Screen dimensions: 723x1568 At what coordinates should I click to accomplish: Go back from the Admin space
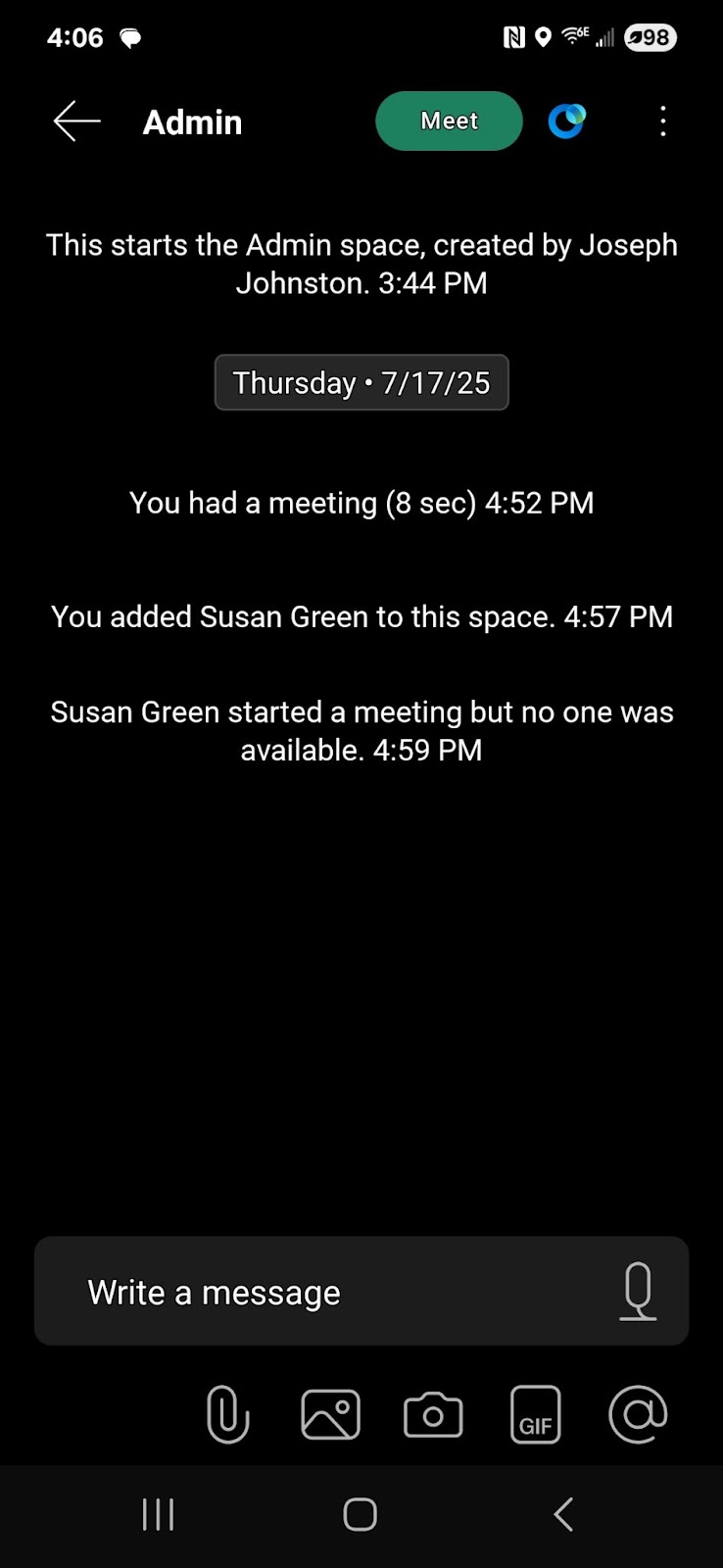pos(76,122)
